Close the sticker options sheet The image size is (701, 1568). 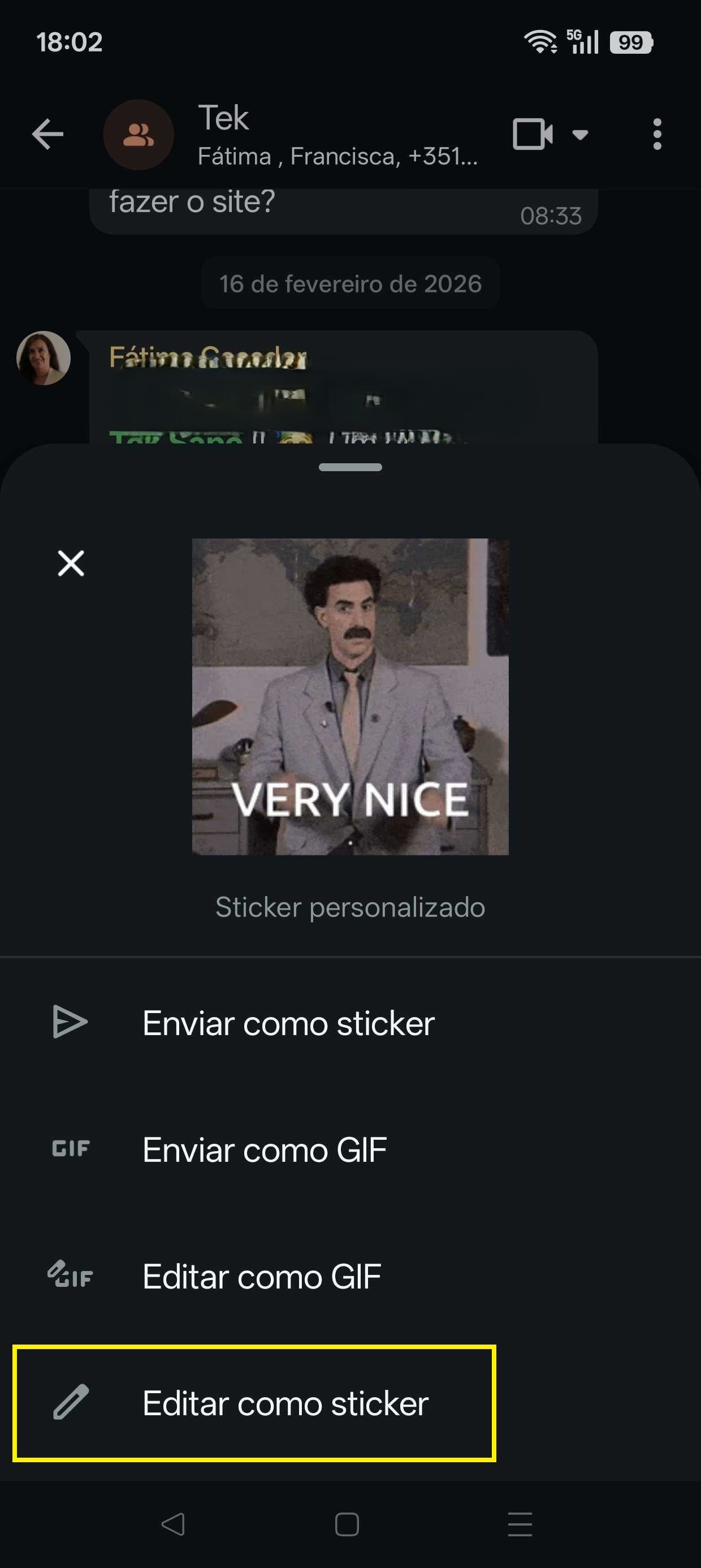click(71, 563)
